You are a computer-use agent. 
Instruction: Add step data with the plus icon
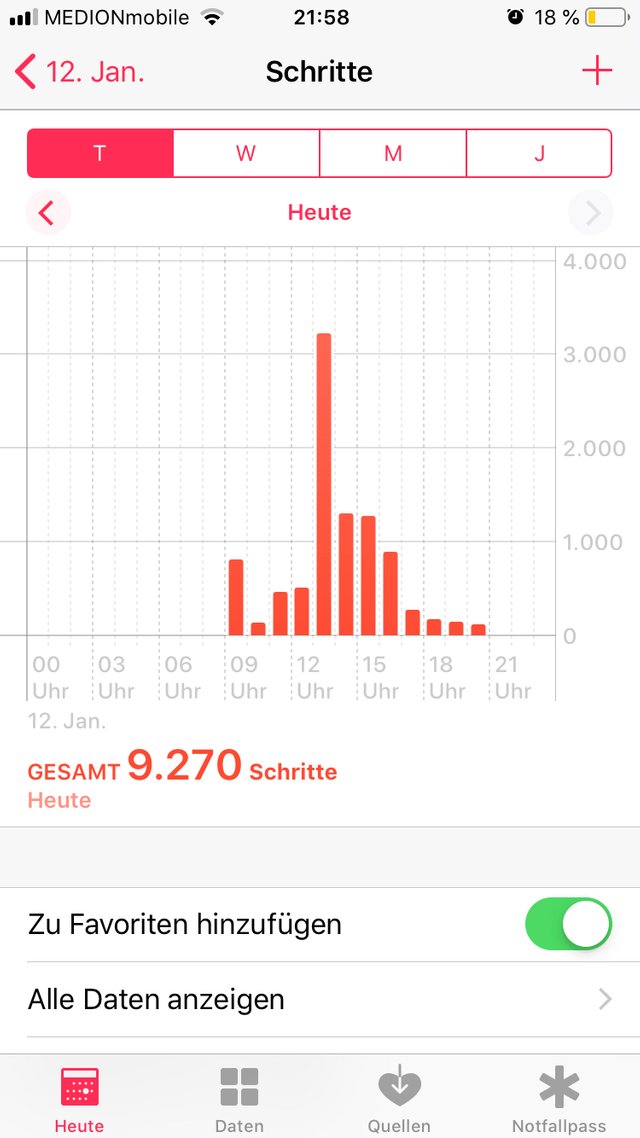[x=596, y=71]
